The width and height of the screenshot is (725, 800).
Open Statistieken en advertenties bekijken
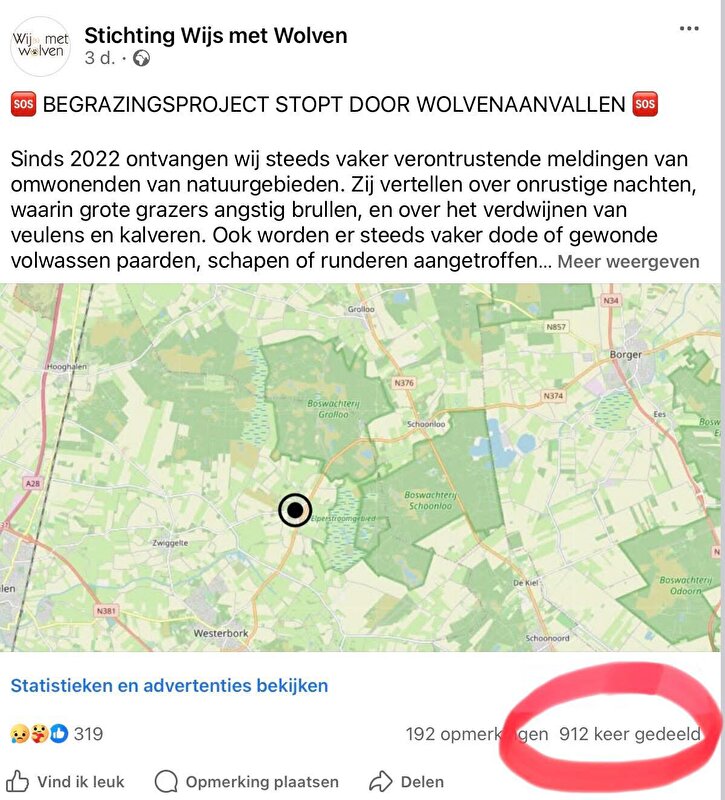point(169,686)
